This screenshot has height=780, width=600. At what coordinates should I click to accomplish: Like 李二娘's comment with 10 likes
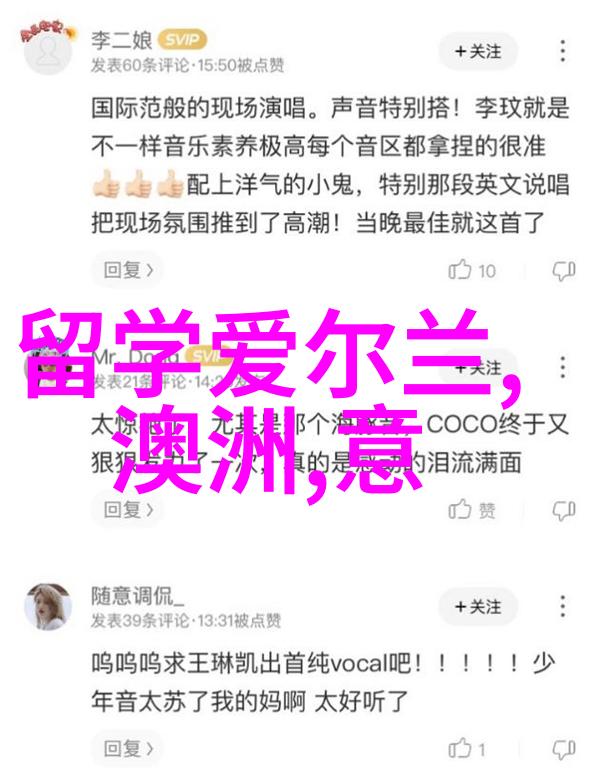473,269
